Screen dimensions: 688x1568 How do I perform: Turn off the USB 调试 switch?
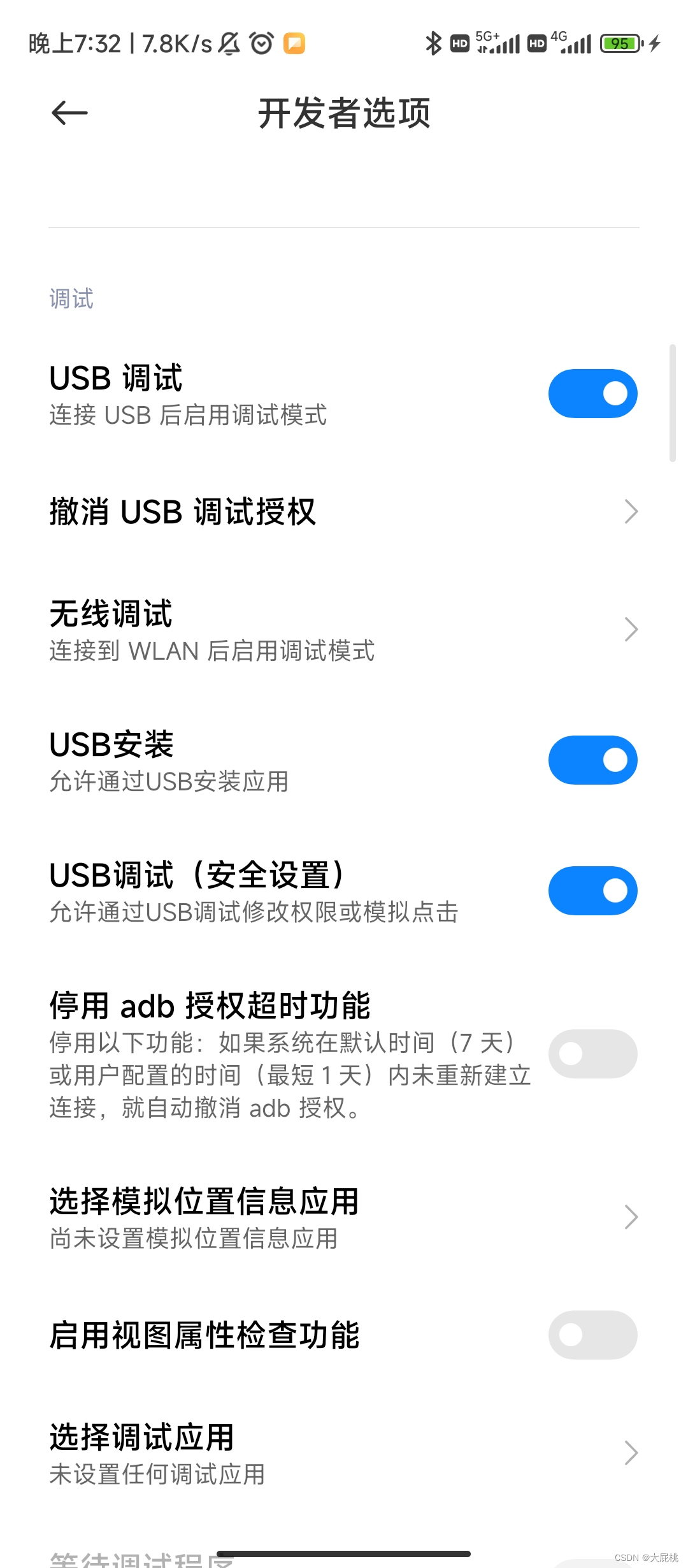click(x=592, y=393)
